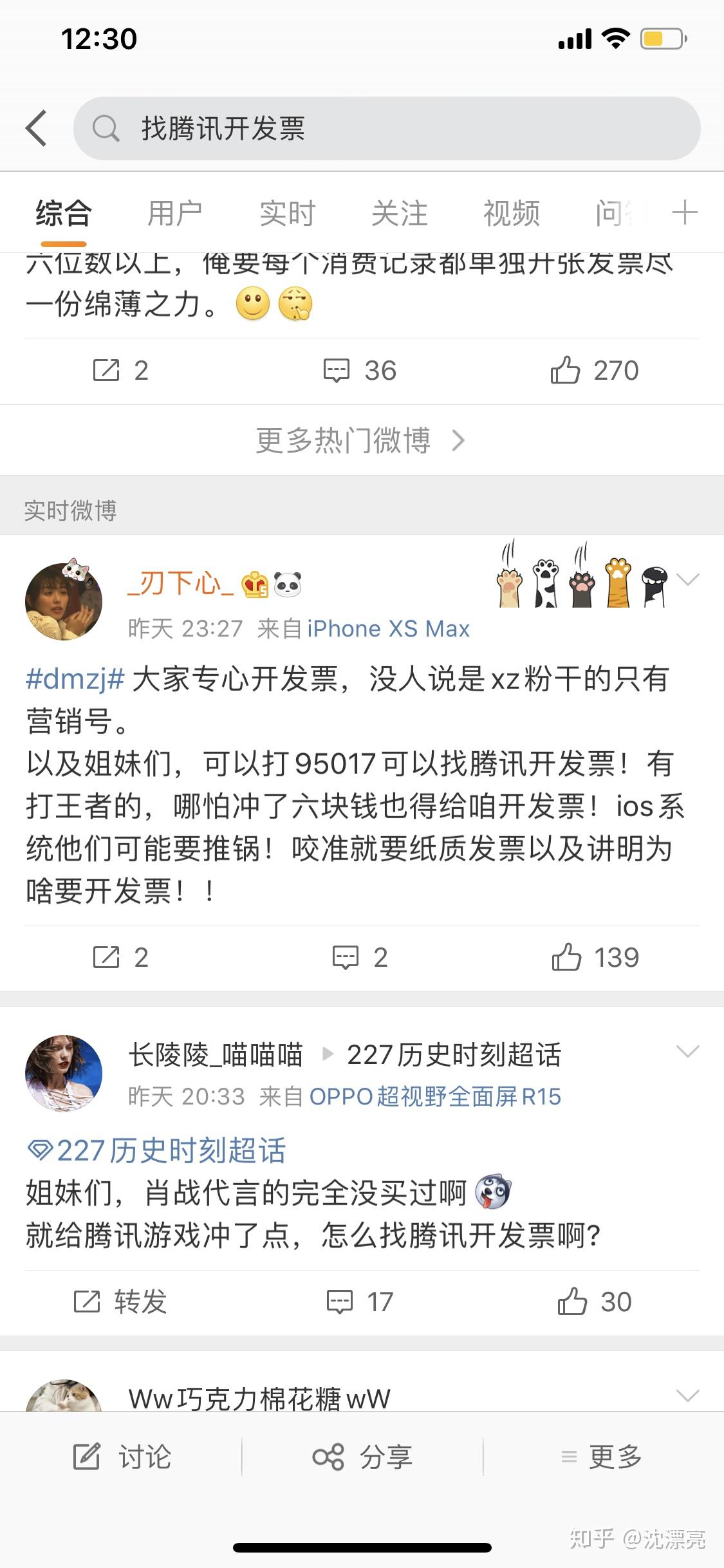The image size is (724, 1568).
Task: Tap the search box with 找腾讯开发票
Action: click(386, 128)
